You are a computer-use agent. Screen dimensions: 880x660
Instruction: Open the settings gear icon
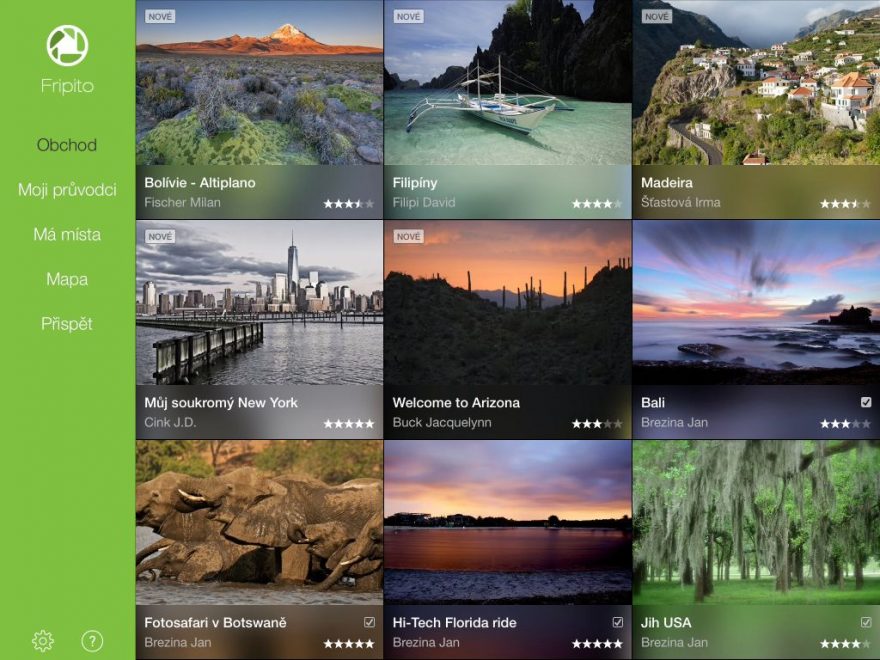pyautogui.click(x=43, y=641)
